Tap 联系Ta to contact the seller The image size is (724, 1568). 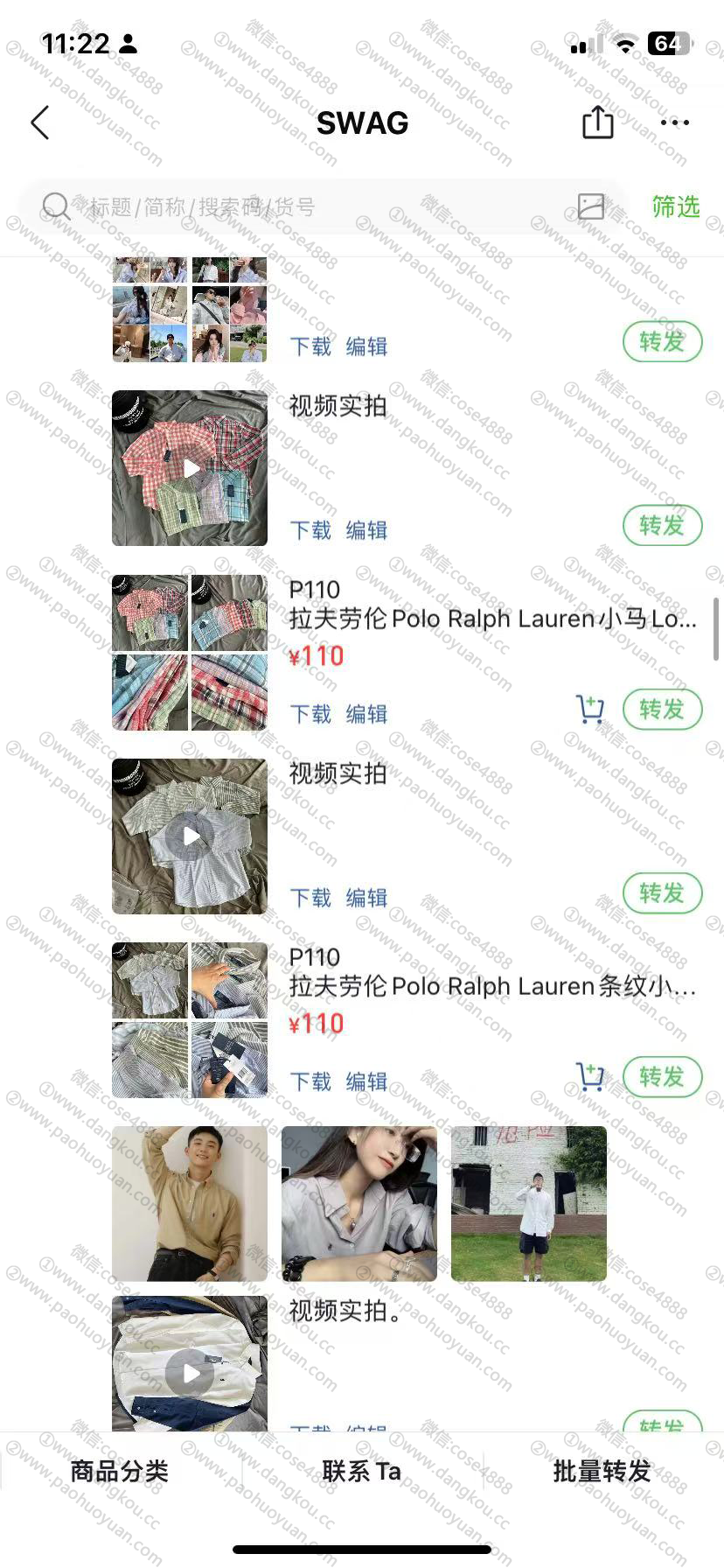(x=361, y=1472)
